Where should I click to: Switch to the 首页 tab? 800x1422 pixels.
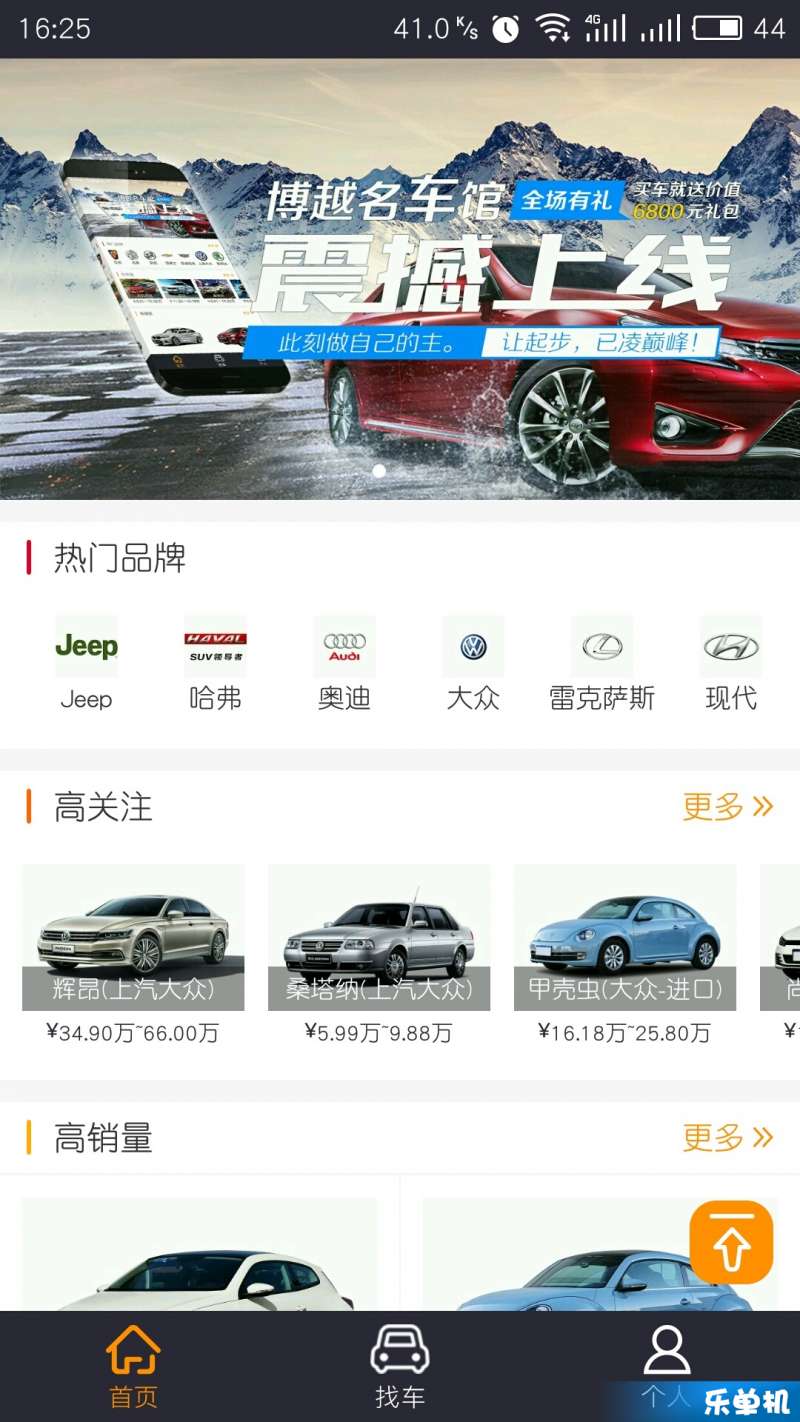point(133,1366)
